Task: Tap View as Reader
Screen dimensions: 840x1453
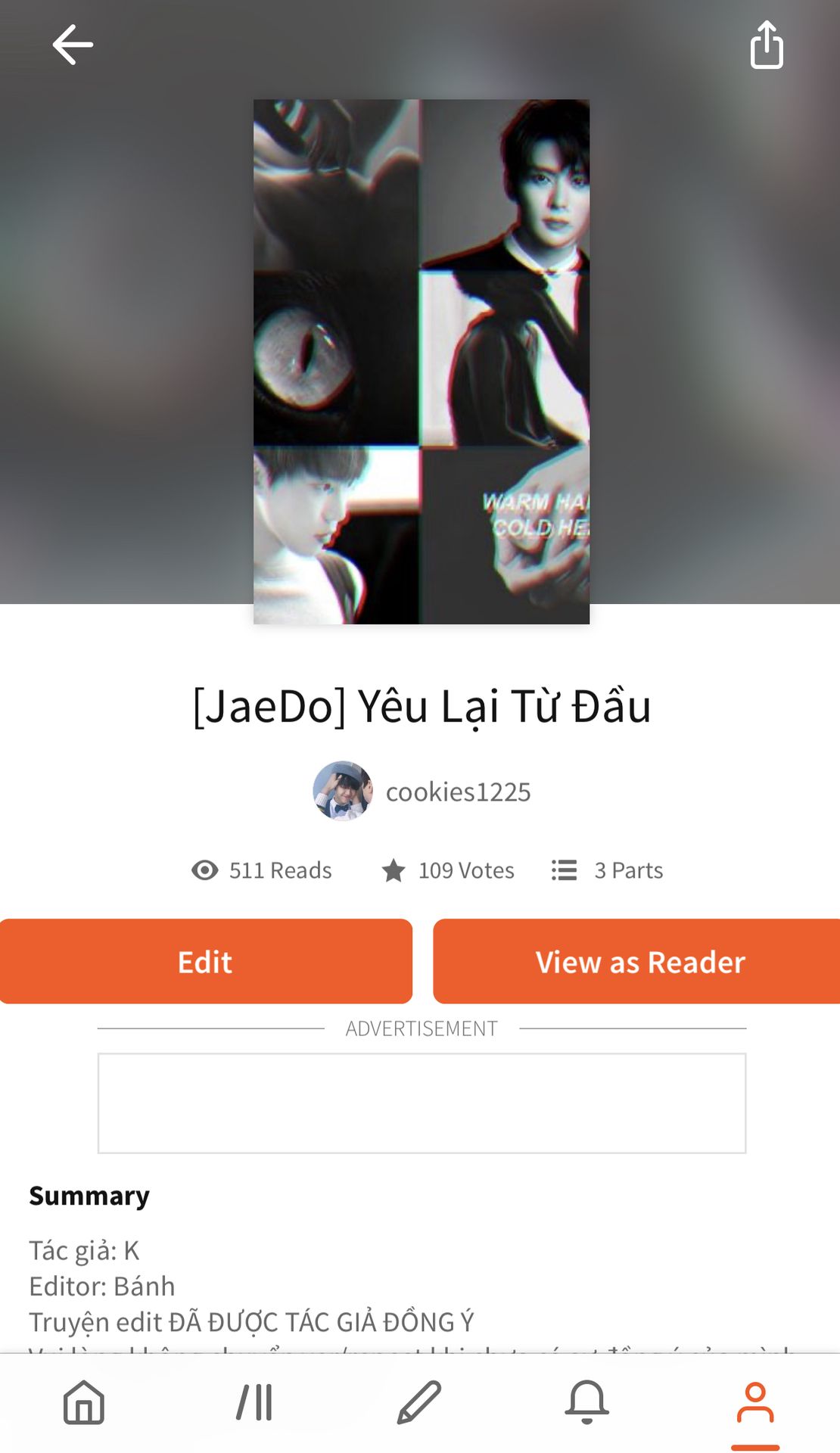Action: 639,962
